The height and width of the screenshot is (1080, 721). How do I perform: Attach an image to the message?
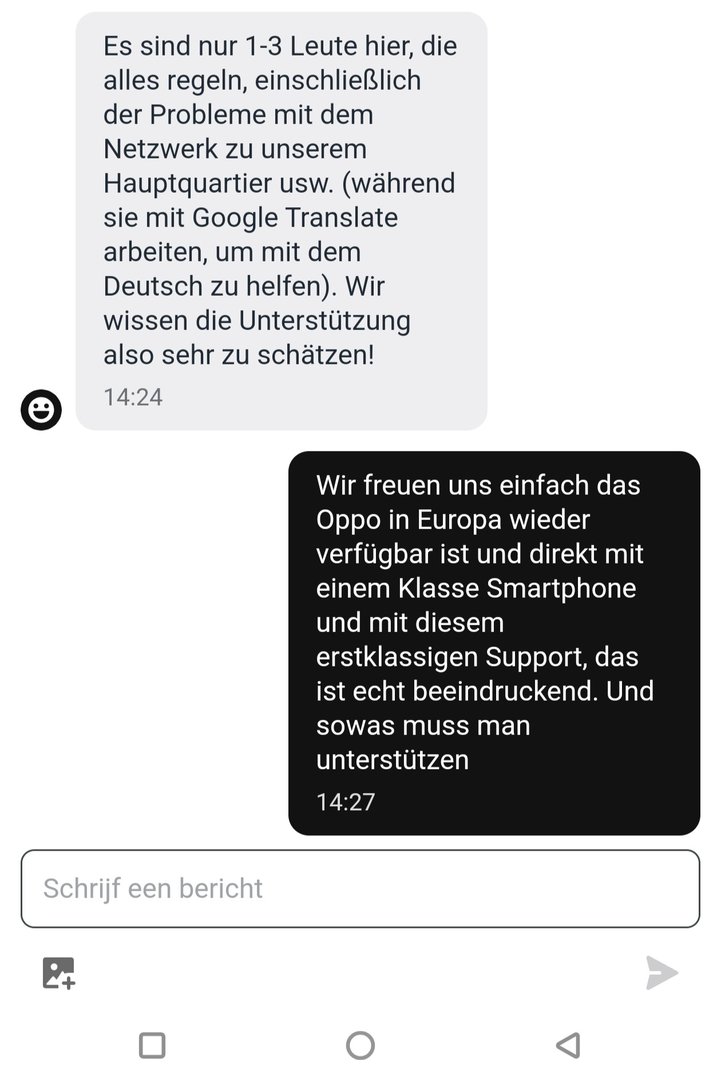tap(59, 973)
